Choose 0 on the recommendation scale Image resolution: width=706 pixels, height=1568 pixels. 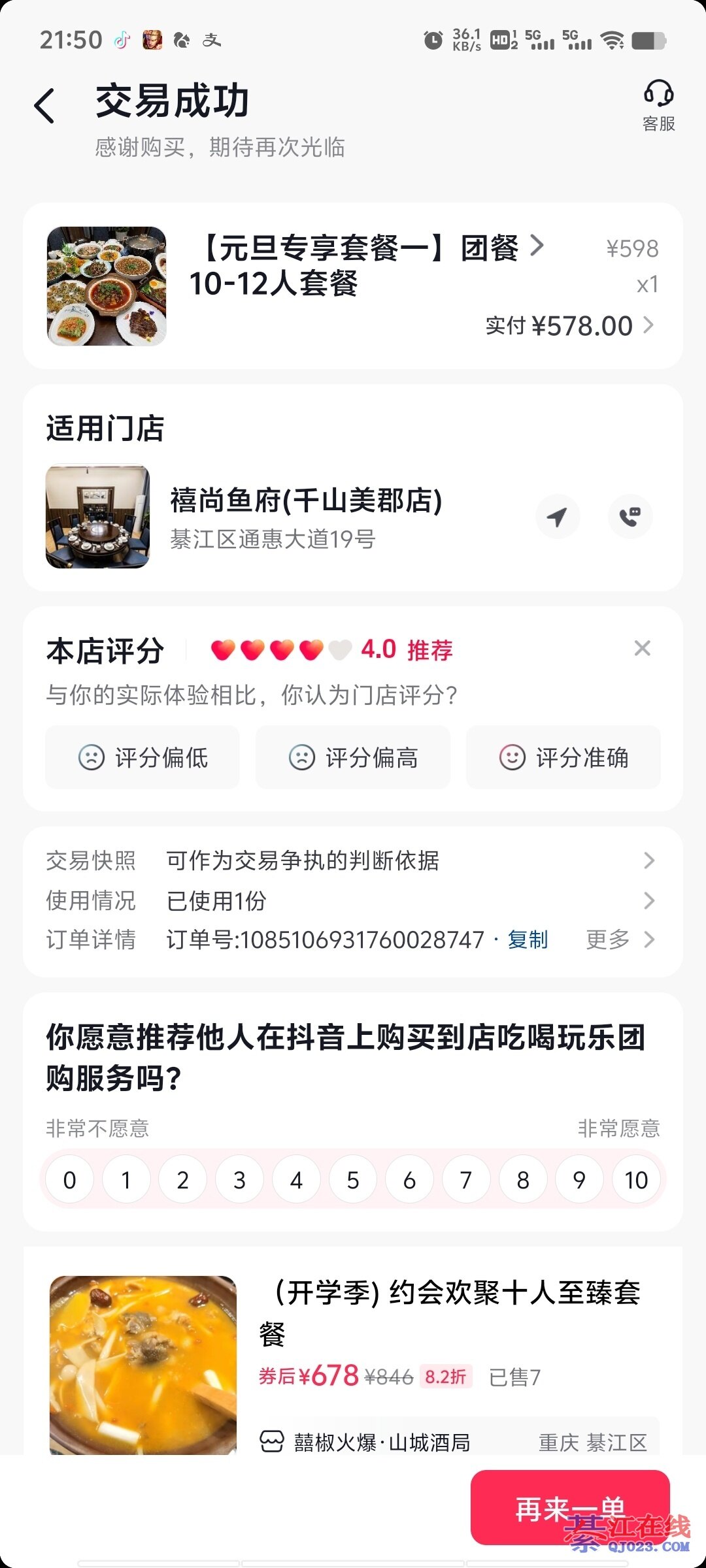[69, 1180]
